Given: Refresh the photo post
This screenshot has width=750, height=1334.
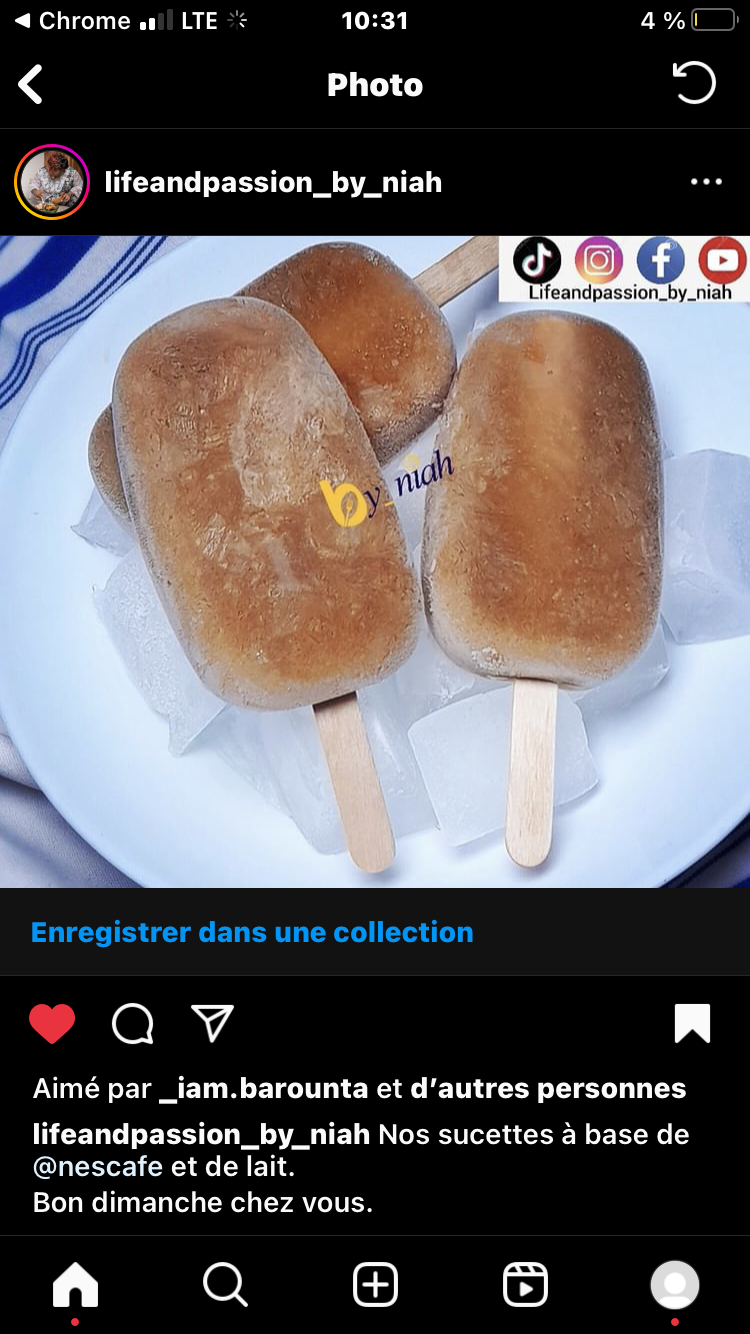Looking at the screenshot, I should (694, 83).
